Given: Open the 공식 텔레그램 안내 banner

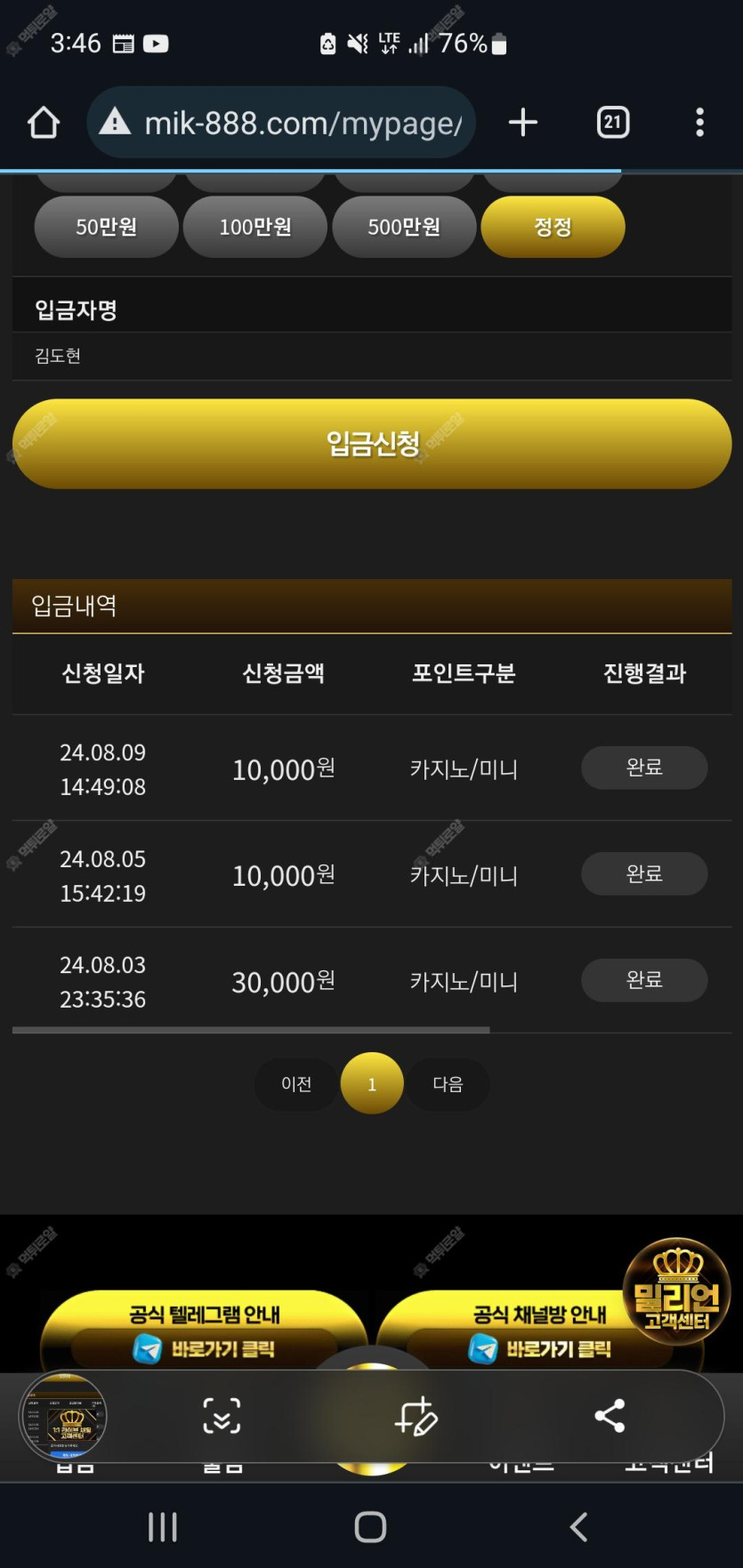Looking at the screenshot, I should tap(204, 1331).
